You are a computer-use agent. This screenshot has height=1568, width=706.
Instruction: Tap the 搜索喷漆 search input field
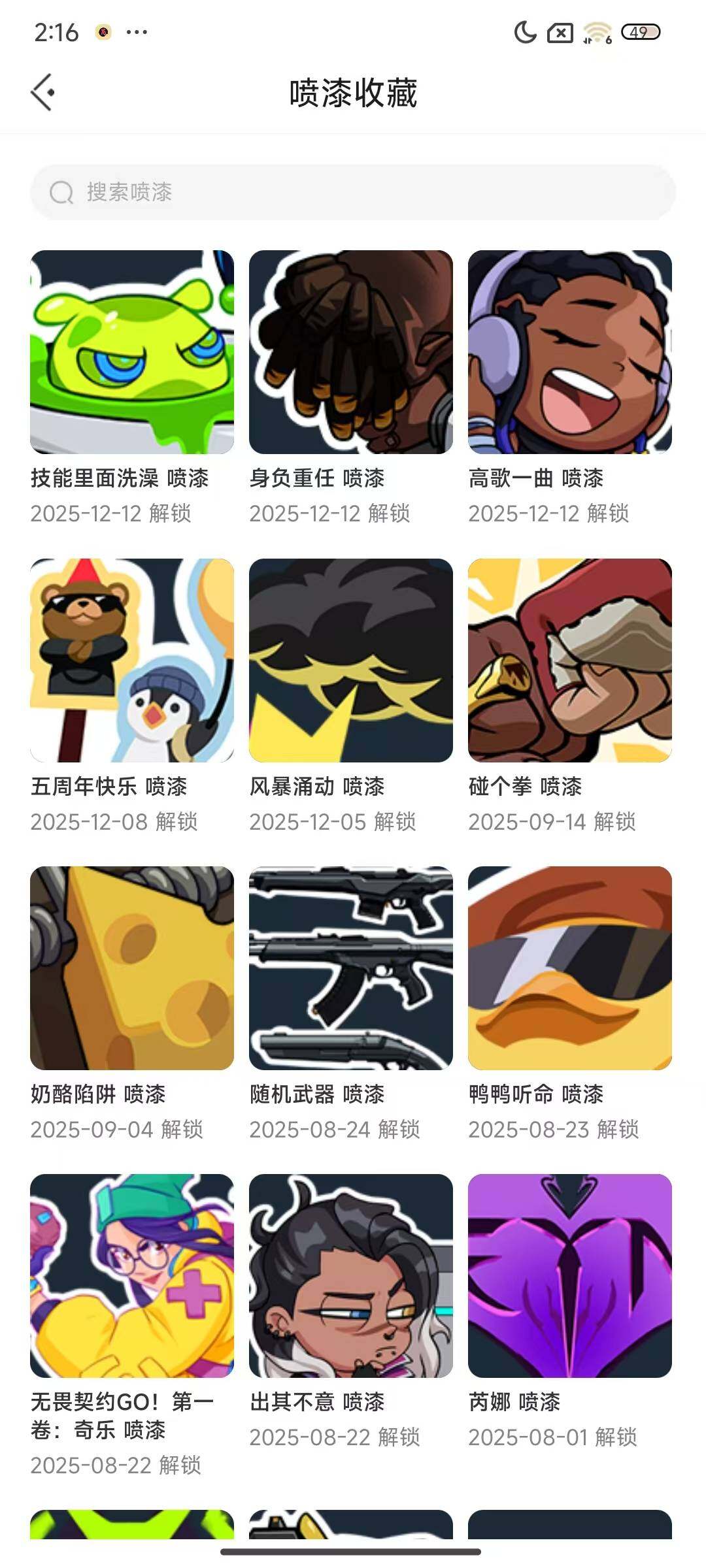coord(261,193)
